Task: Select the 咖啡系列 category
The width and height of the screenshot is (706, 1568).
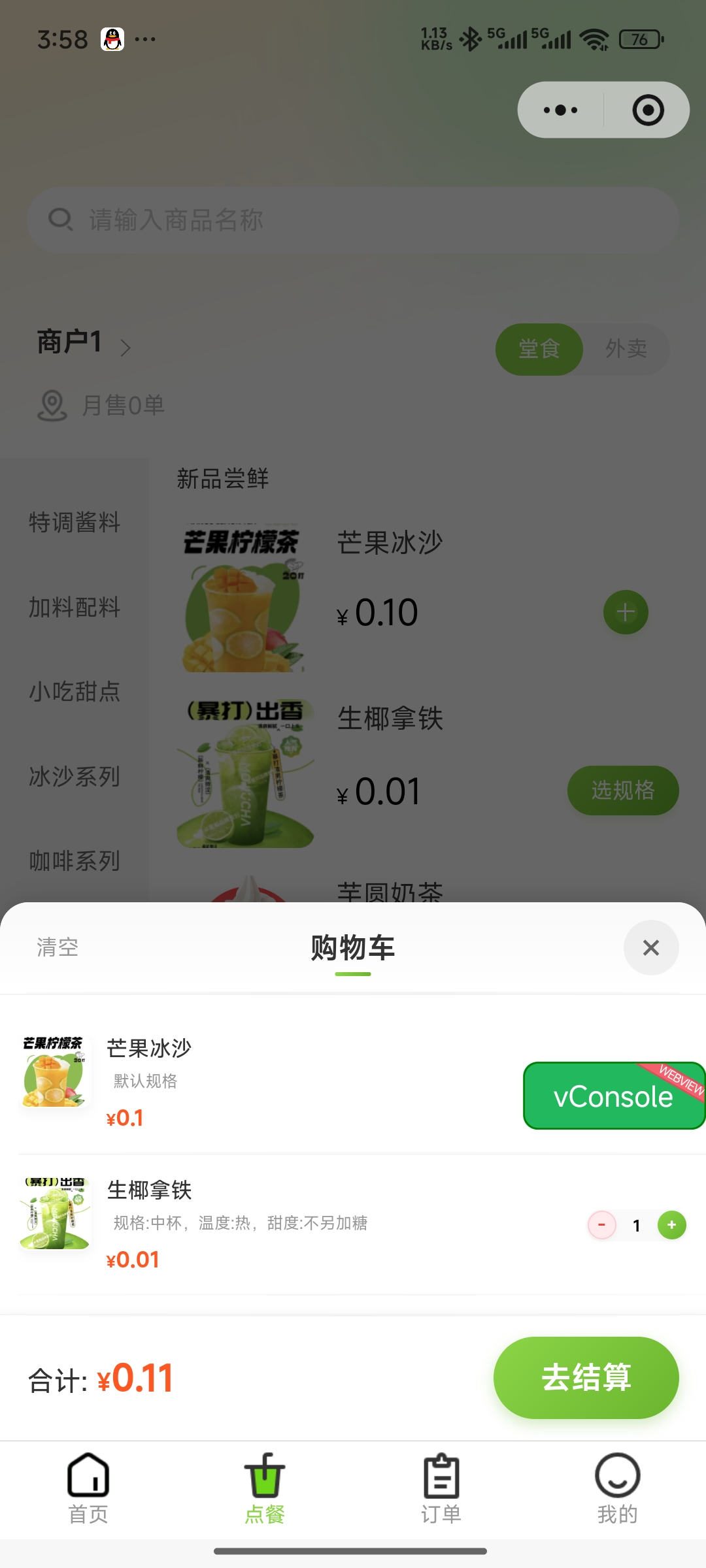Action: [x=74, y=862]
